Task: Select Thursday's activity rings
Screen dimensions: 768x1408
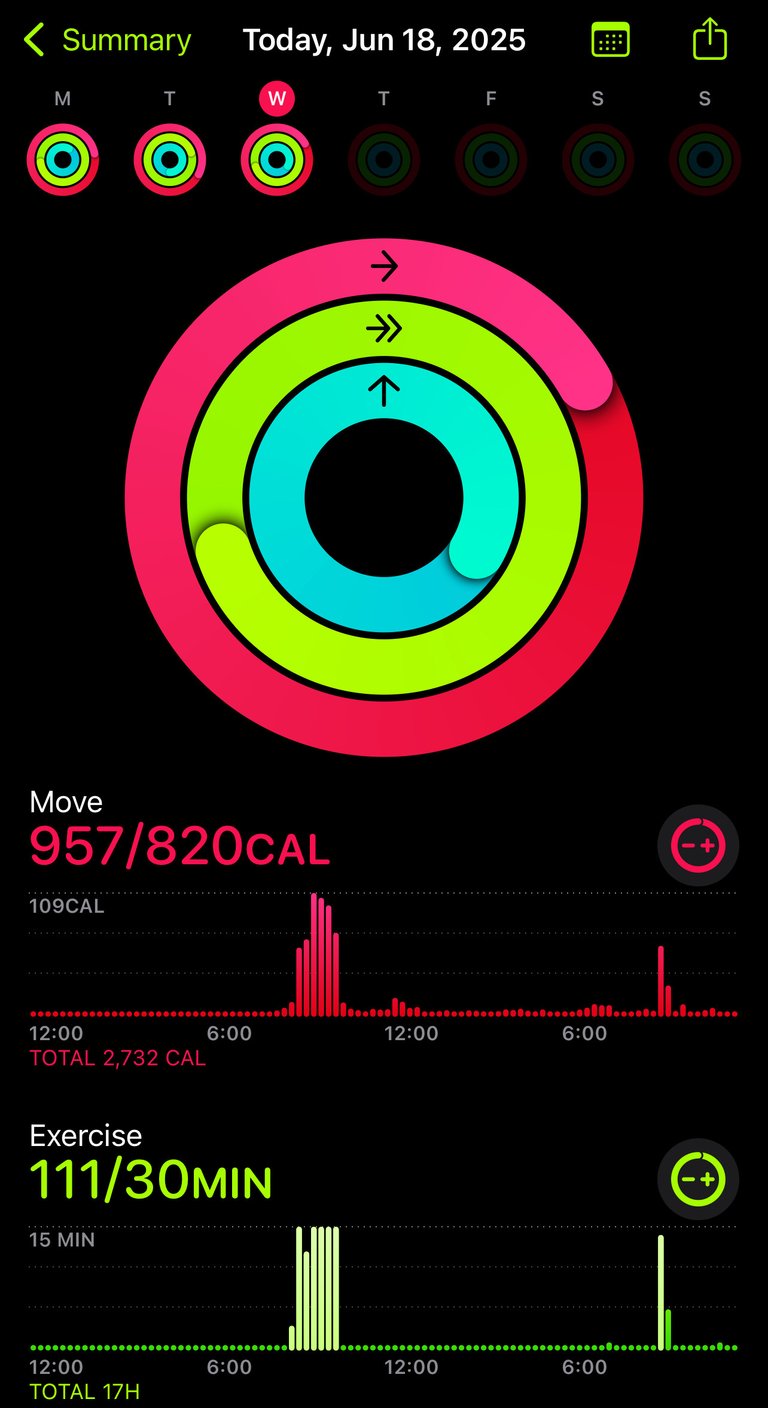Action: pos(384,159)
